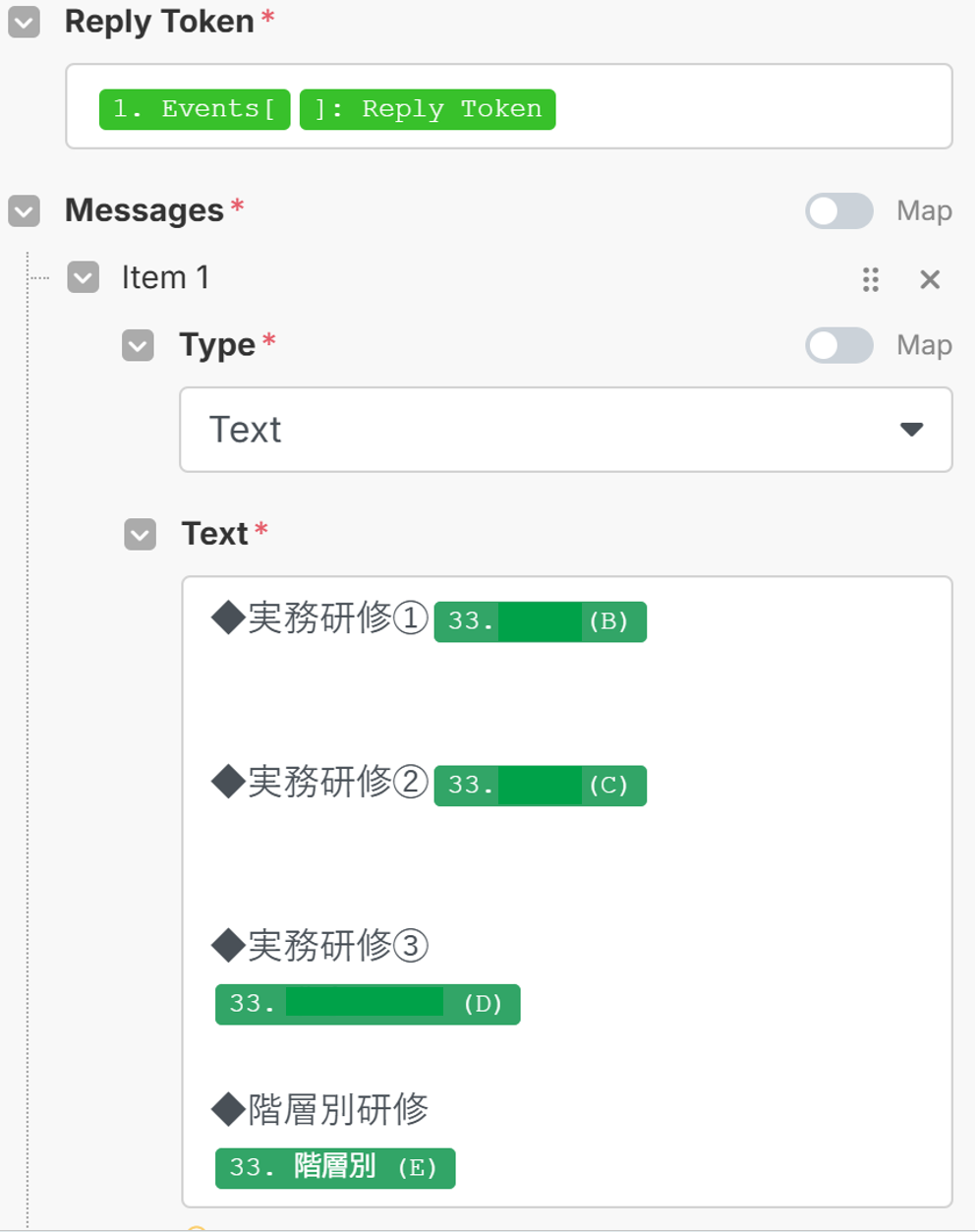Tap the Reply Token input field
Screen dimensions: 978x1232
[x=747, y=107]
